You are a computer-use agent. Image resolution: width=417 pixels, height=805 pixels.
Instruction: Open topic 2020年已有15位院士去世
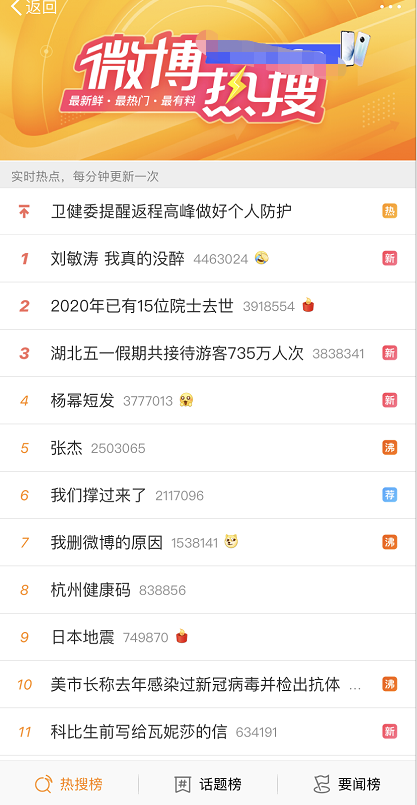point(207,306)
